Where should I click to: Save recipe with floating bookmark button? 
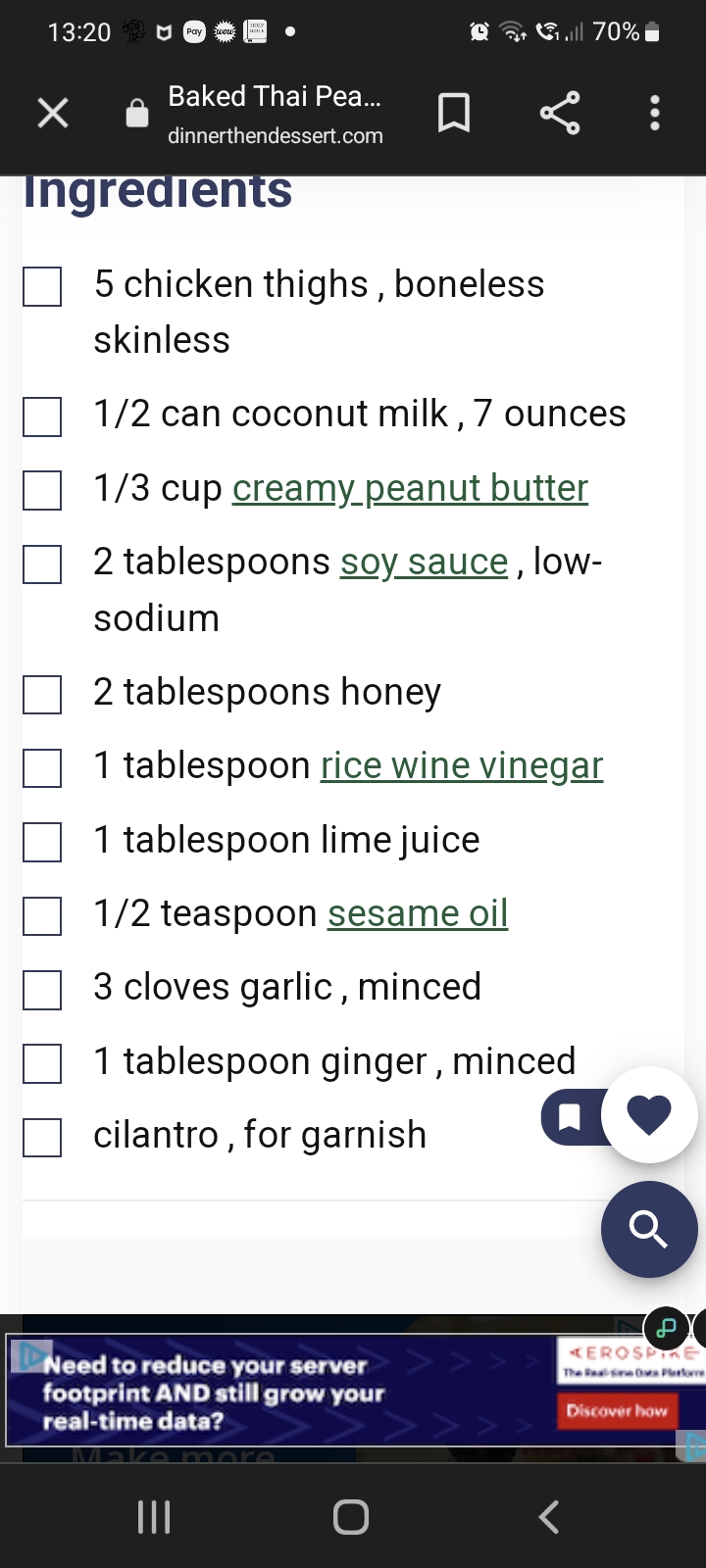(x=570, y=1117)
